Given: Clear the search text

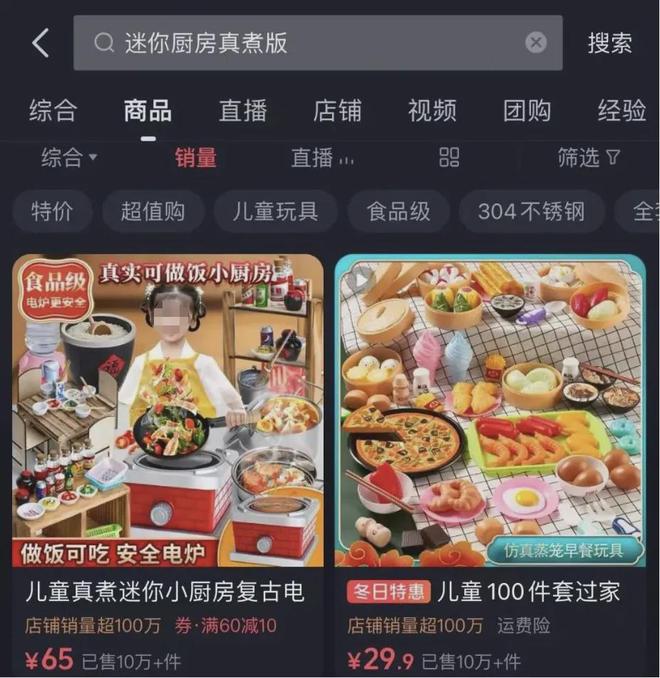Looking at the screenshot, I should [536, 43].
